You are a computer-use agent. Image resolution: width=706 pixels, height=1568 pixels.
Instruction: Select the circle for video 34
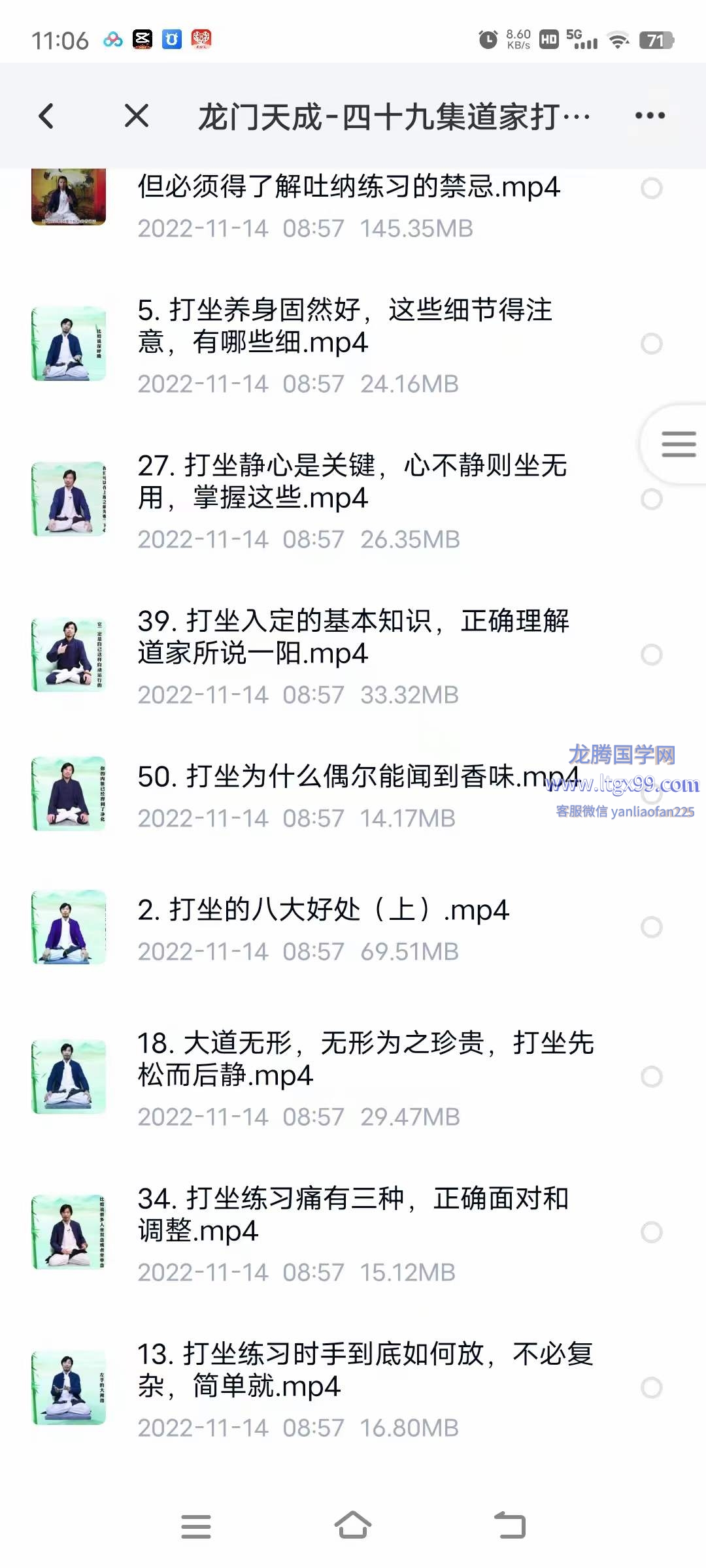coord(651,1232)
